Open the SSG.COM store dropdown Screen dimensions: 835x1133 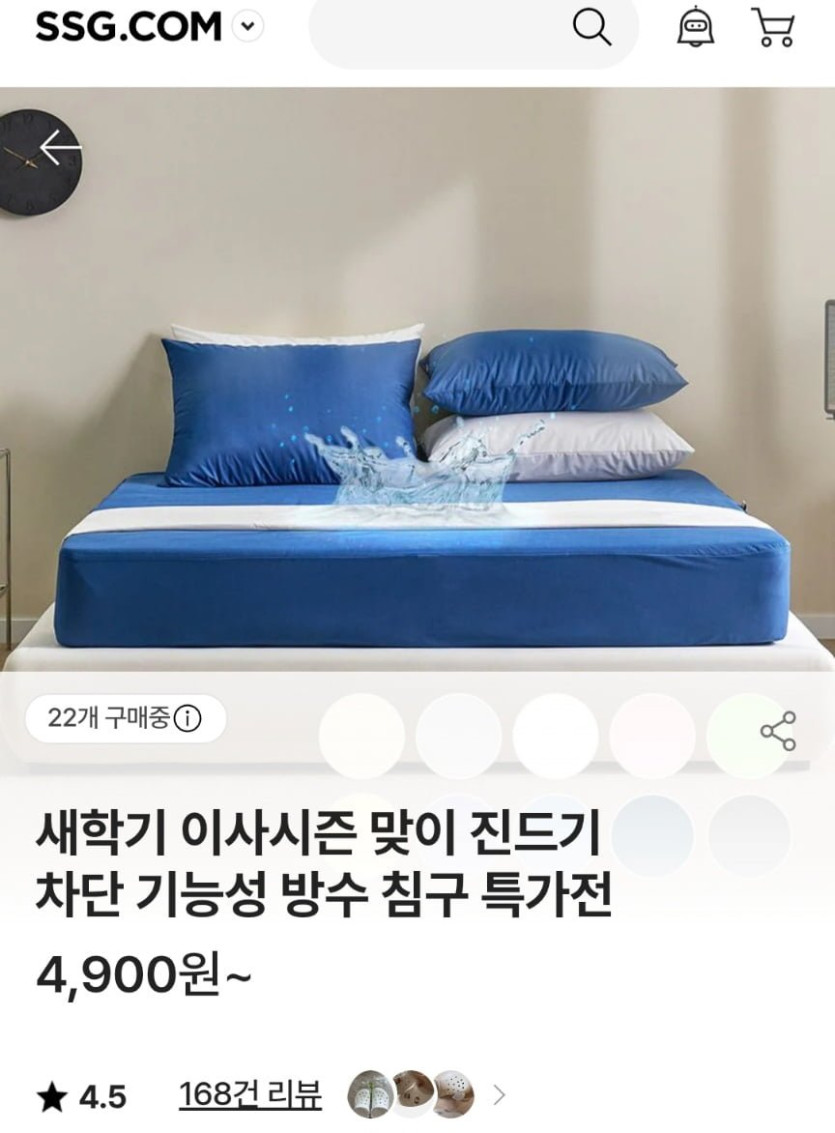tap(248, 27)
